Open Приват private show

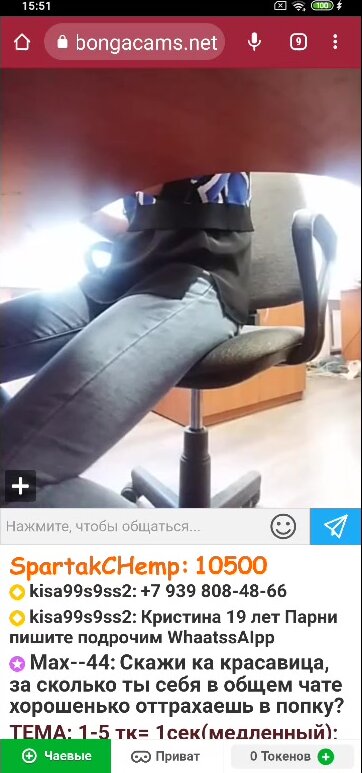(x=166, y=756)
